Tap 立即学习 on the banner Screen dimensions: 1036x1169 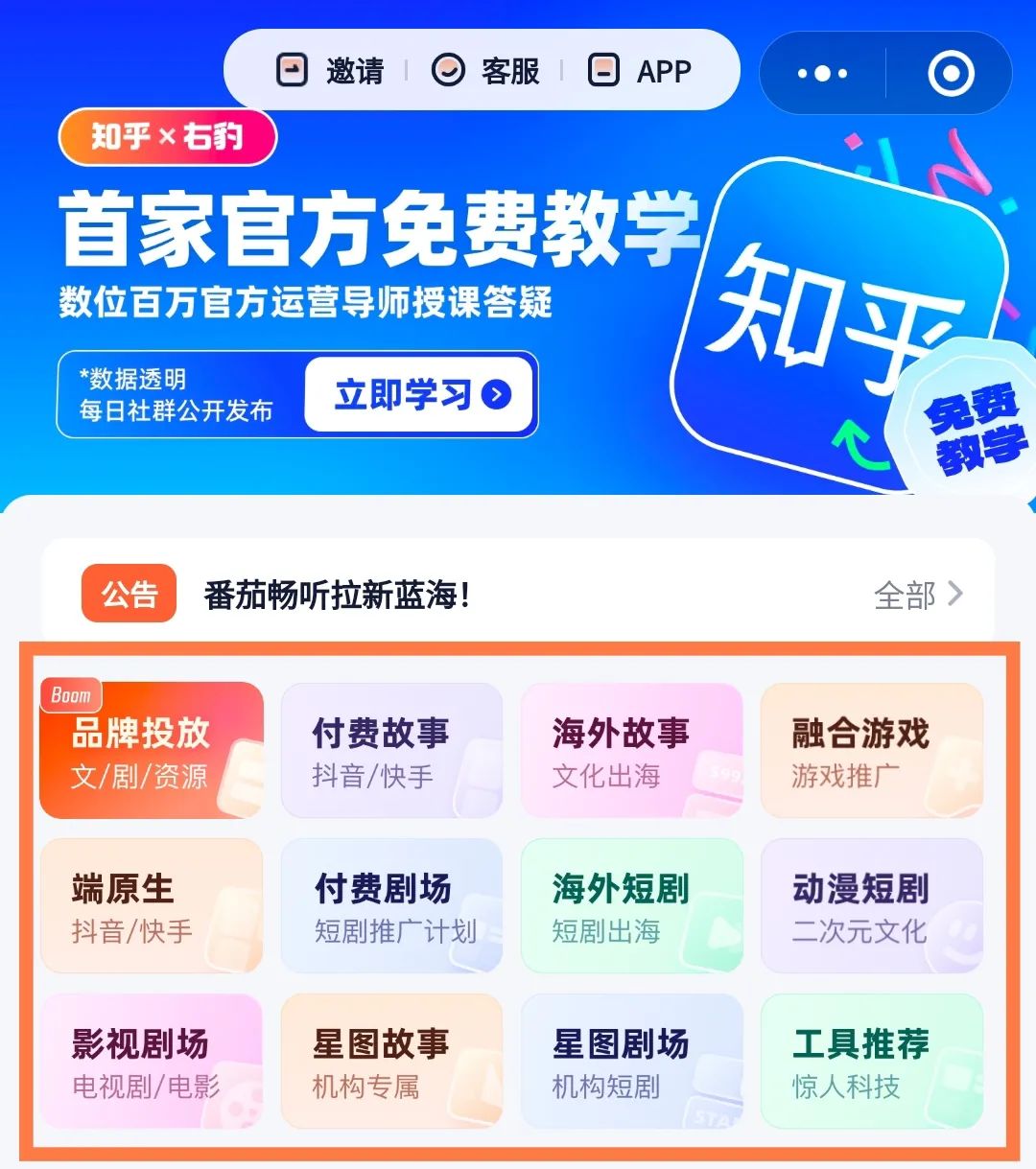click(x=420, y=394)
